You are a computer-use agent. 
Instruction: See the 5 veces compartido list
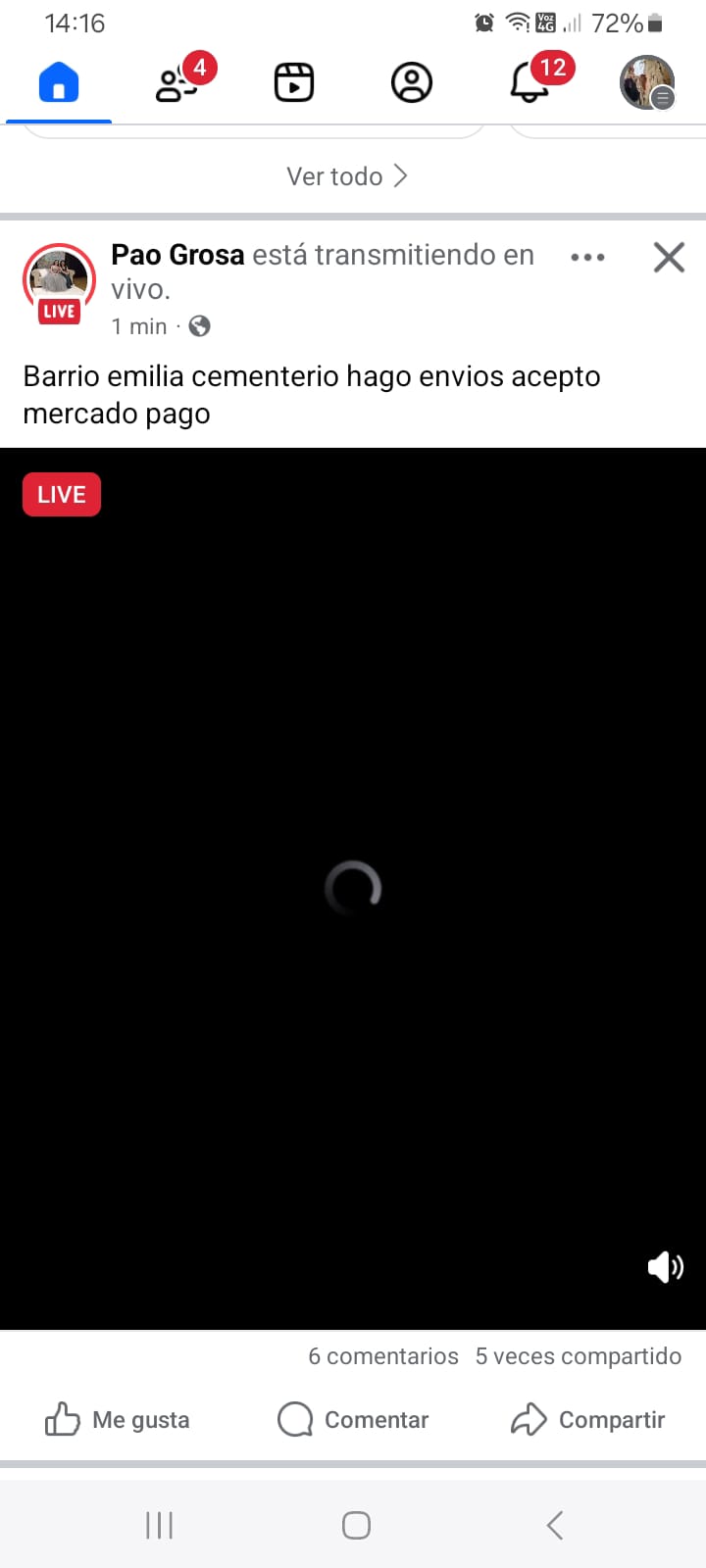[x=578, y=1356]
